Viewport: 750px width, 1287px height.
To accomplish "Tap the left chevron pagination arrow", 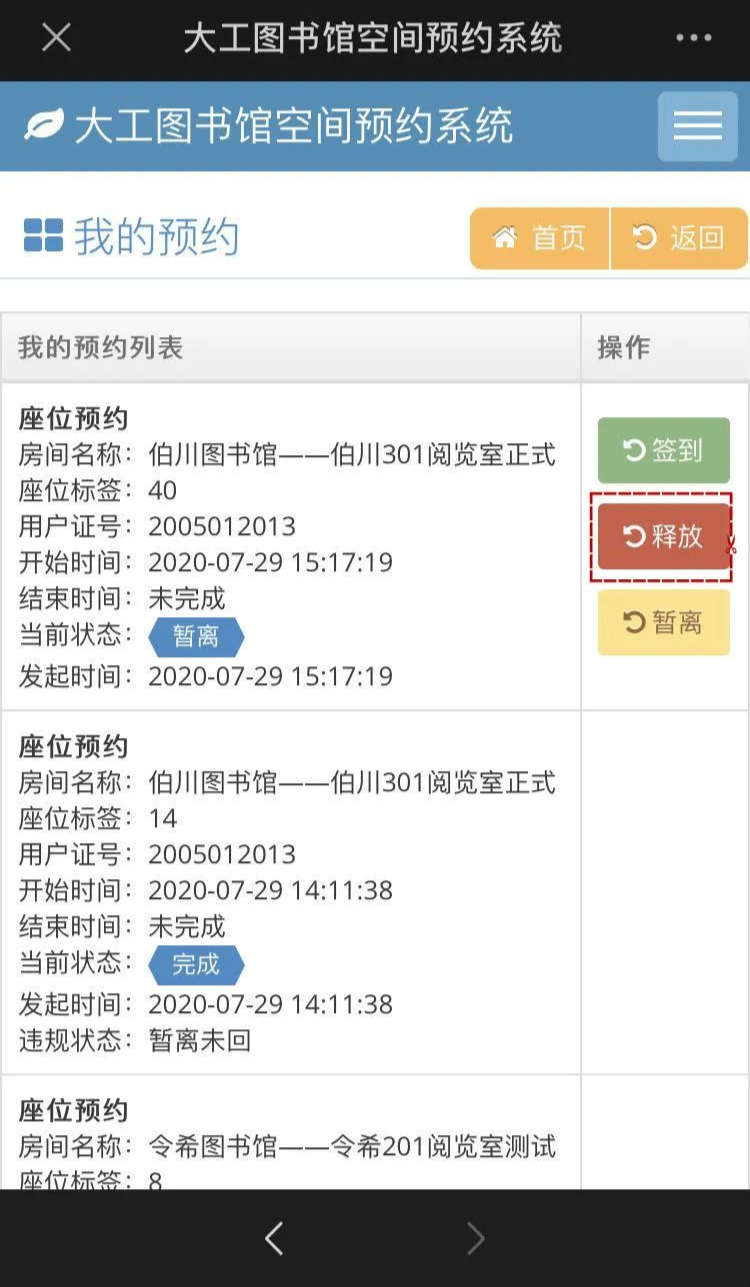I will tap(274, 1238).
